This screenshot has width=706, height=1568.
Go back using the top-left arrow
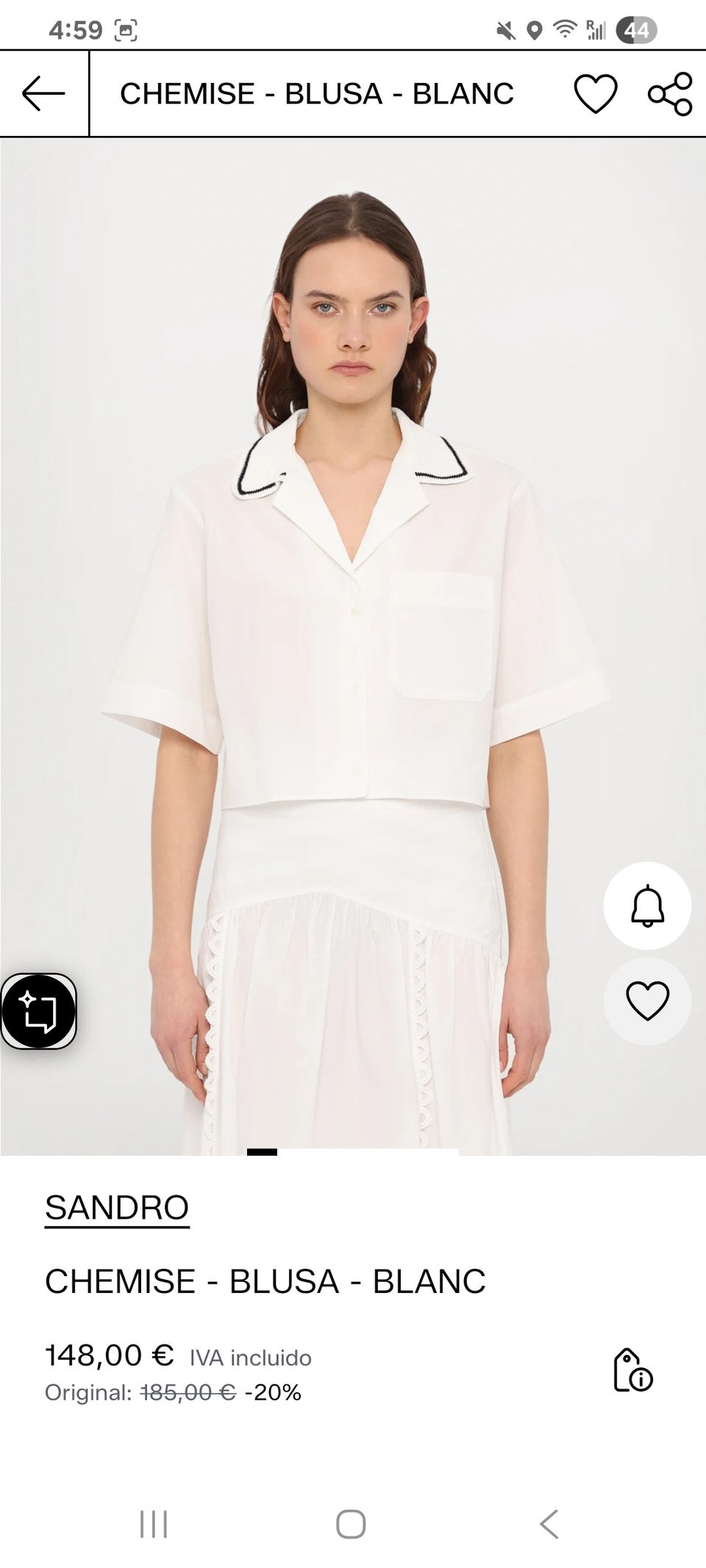pyautogui.click(x=43, y=93)
